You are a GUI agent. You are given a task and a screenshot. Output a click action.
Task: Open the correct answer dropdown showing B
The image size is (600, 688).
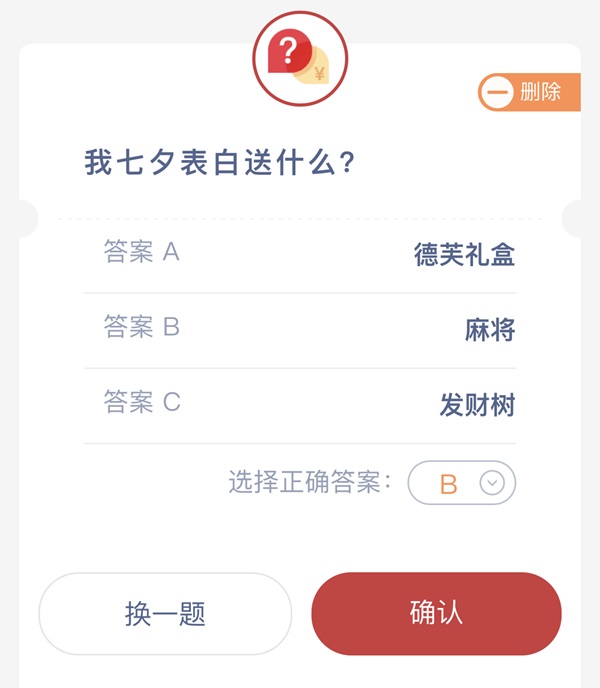[x=462, y=484]
